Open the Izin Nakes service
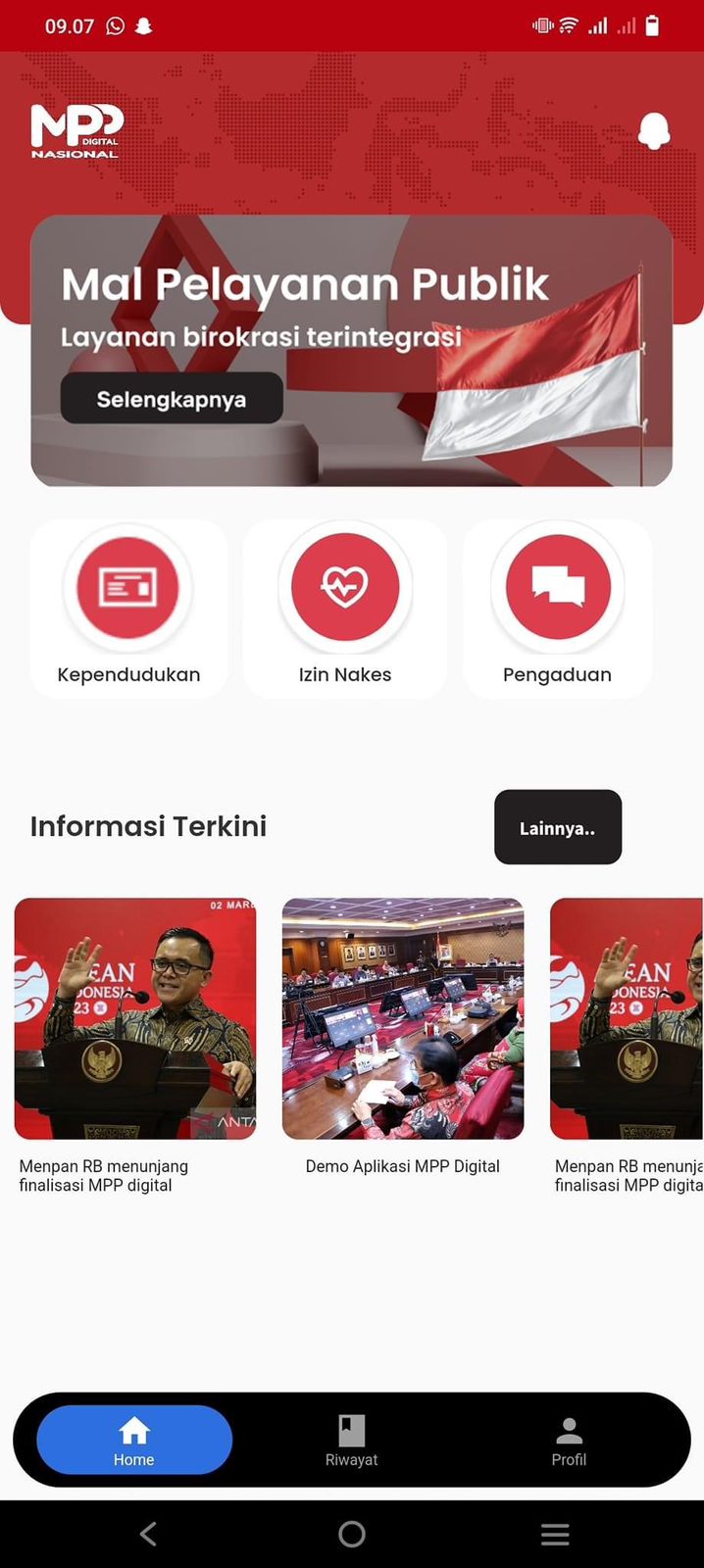Viewport: 704px width, 1568px height. pyautogui.click(x=345, y=608)
